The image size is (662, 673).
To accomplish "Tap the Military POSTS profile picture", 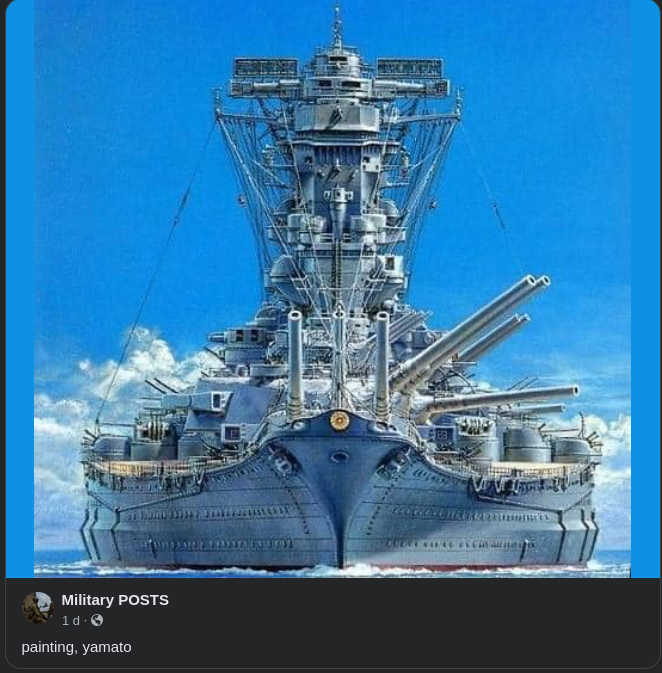I will (38, 608).
